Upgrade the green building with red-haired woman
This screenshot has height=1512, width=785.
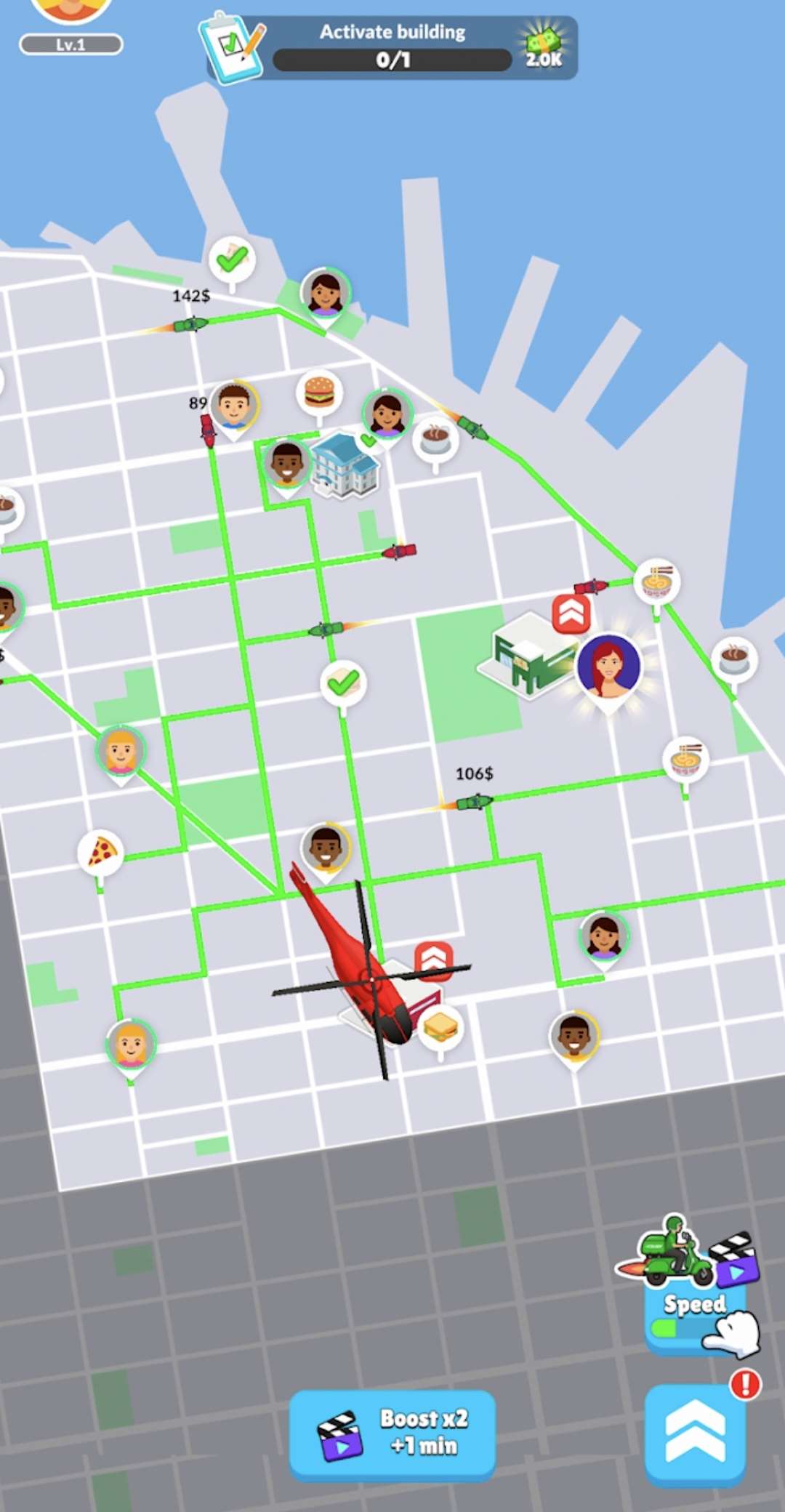click(571, 615)
